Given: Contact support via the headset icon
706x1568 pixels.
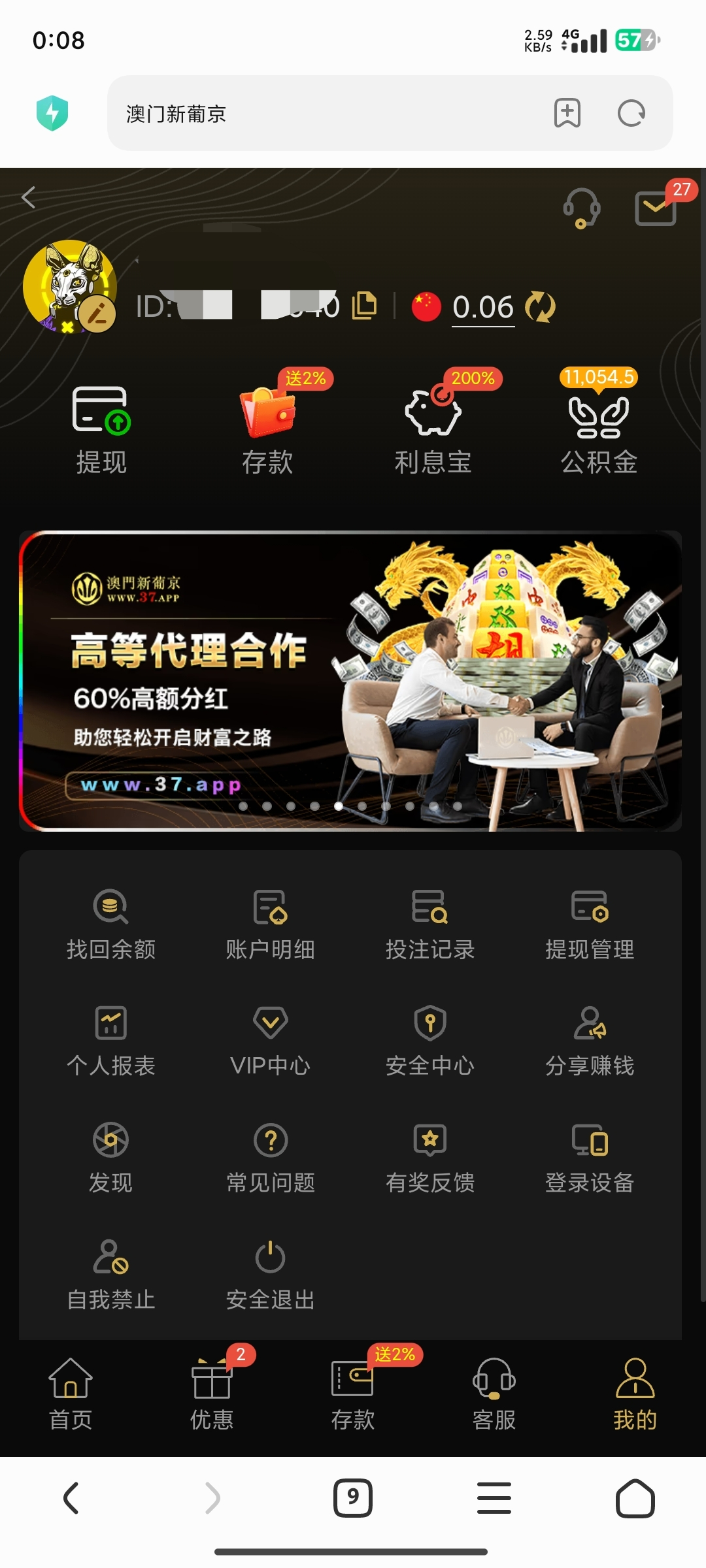Looking at the screenshot, I should point(581,208).
